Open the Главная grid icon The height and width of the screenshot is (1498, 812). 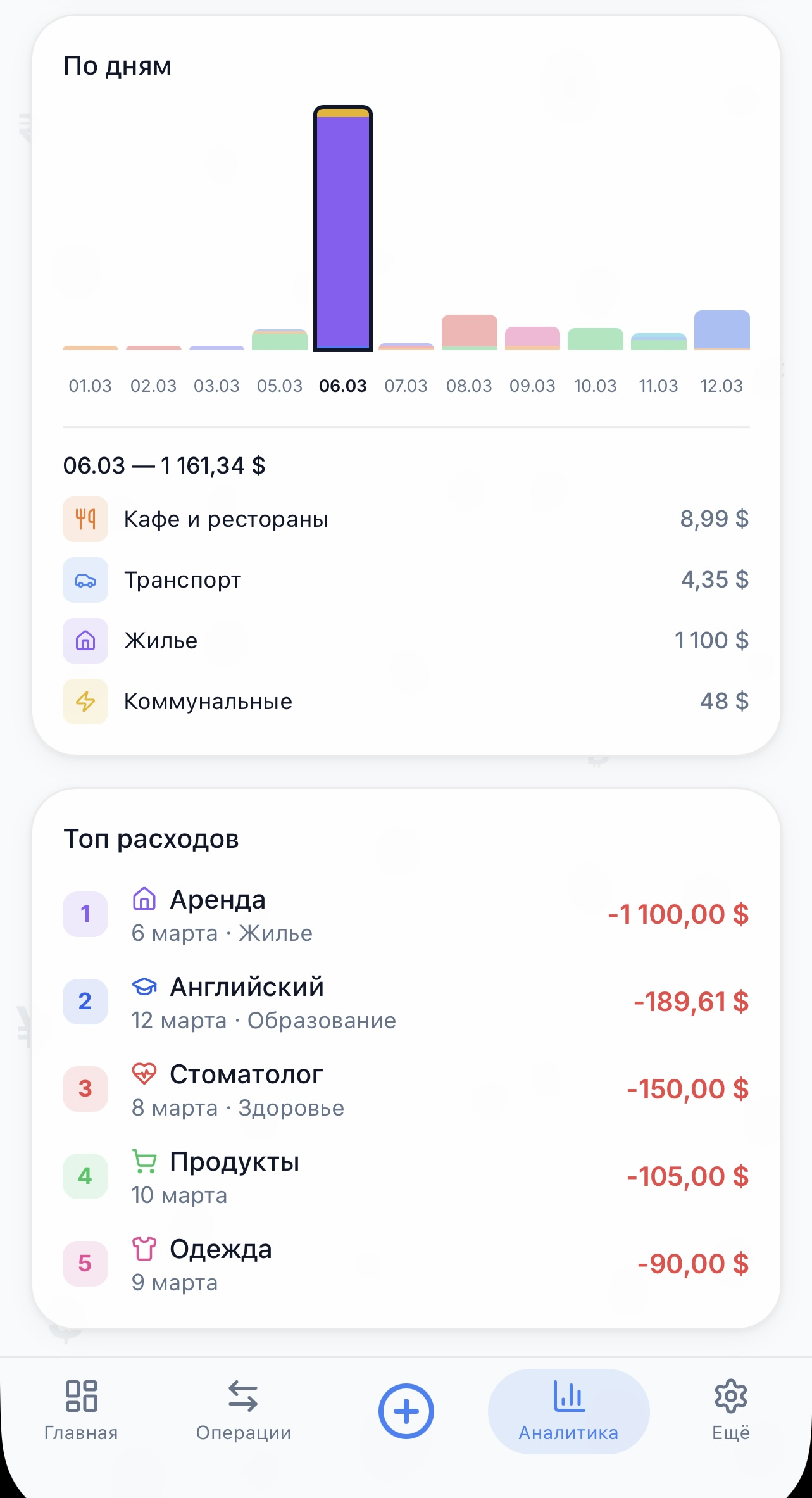[x=81, y=1409]
